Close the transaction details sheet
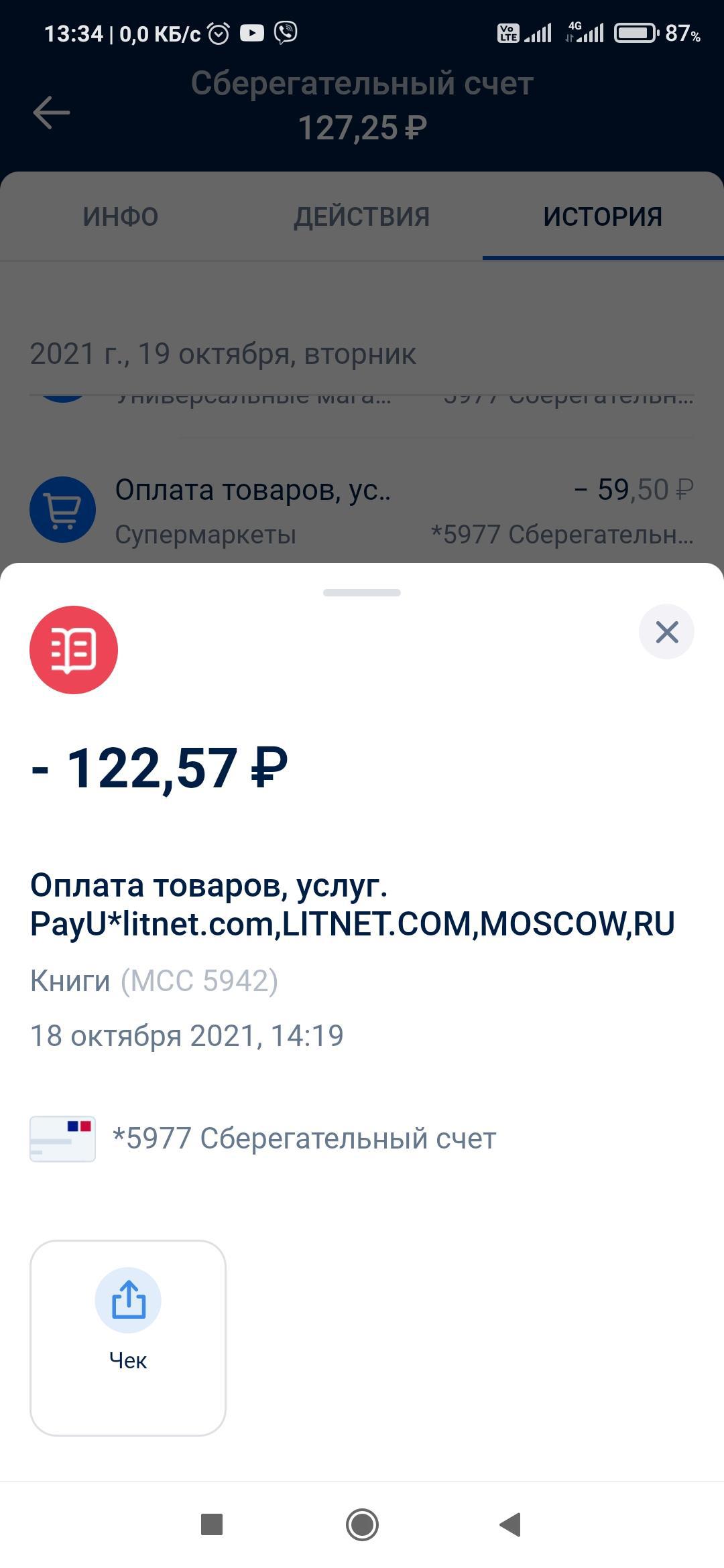Viewport: 724px width, 1568px height. [666, 632]
